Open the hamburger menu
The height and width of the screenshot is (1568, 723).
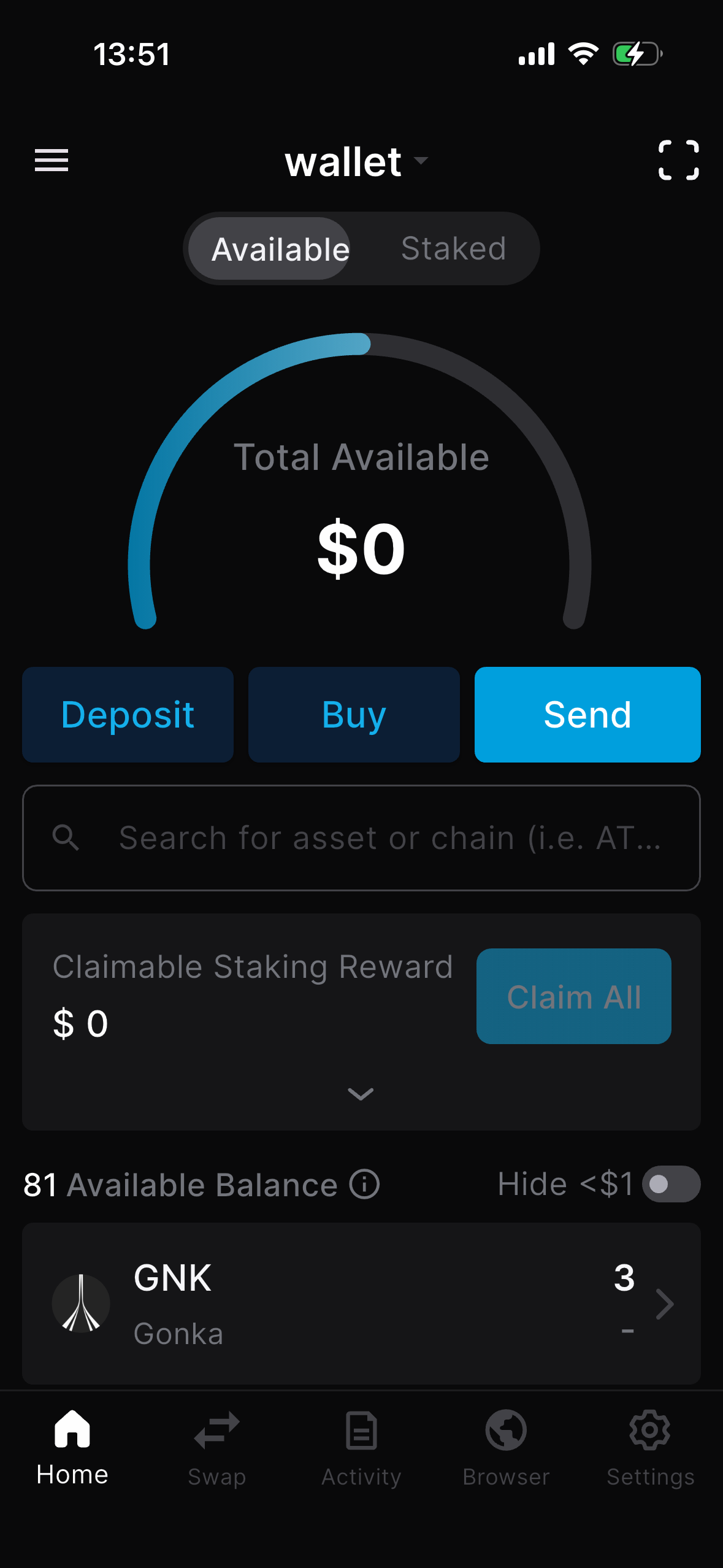coord(52,160)
